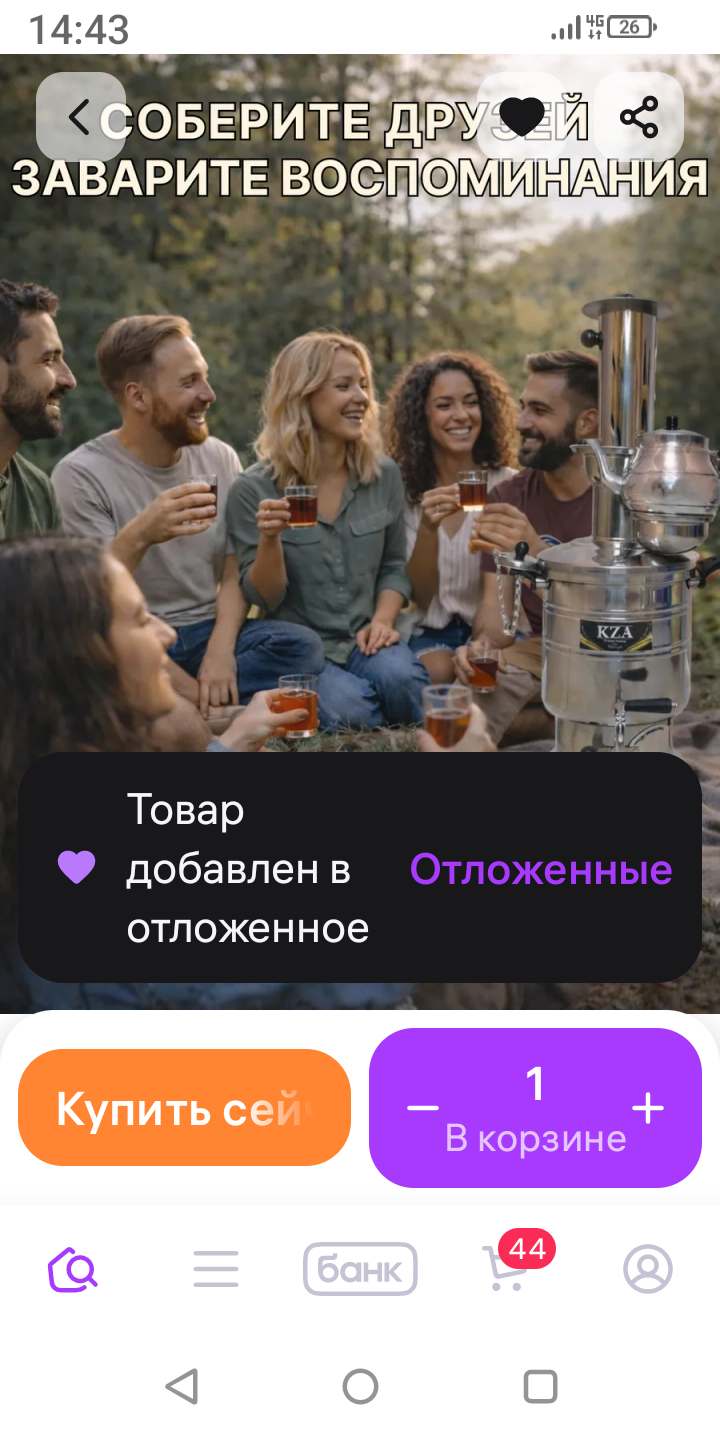Image resolution: width=720 pixels, height=1440 pixels.
Task: Share this product
Action: pos(639,118)
